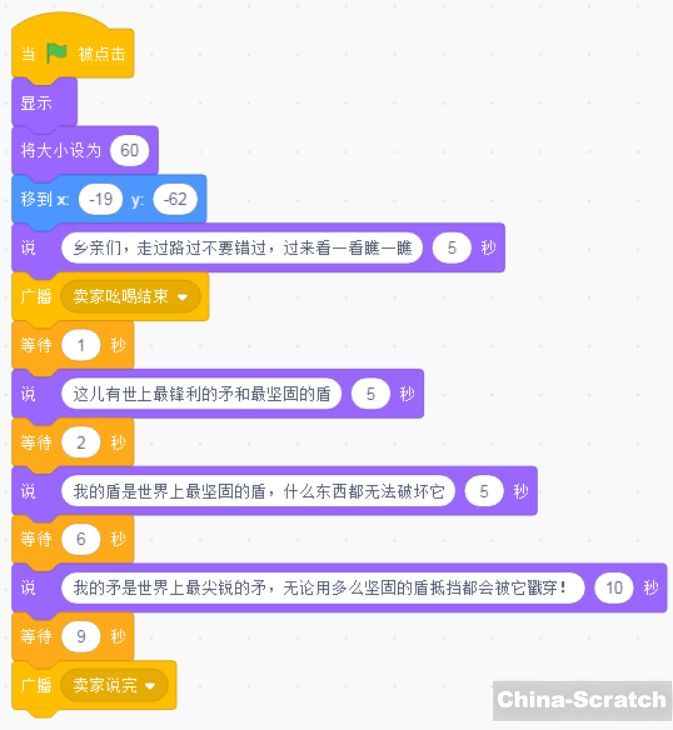
Task: Edit the wait value of 6 seconds
Action: pyautogui.click(x=81, y=539)
